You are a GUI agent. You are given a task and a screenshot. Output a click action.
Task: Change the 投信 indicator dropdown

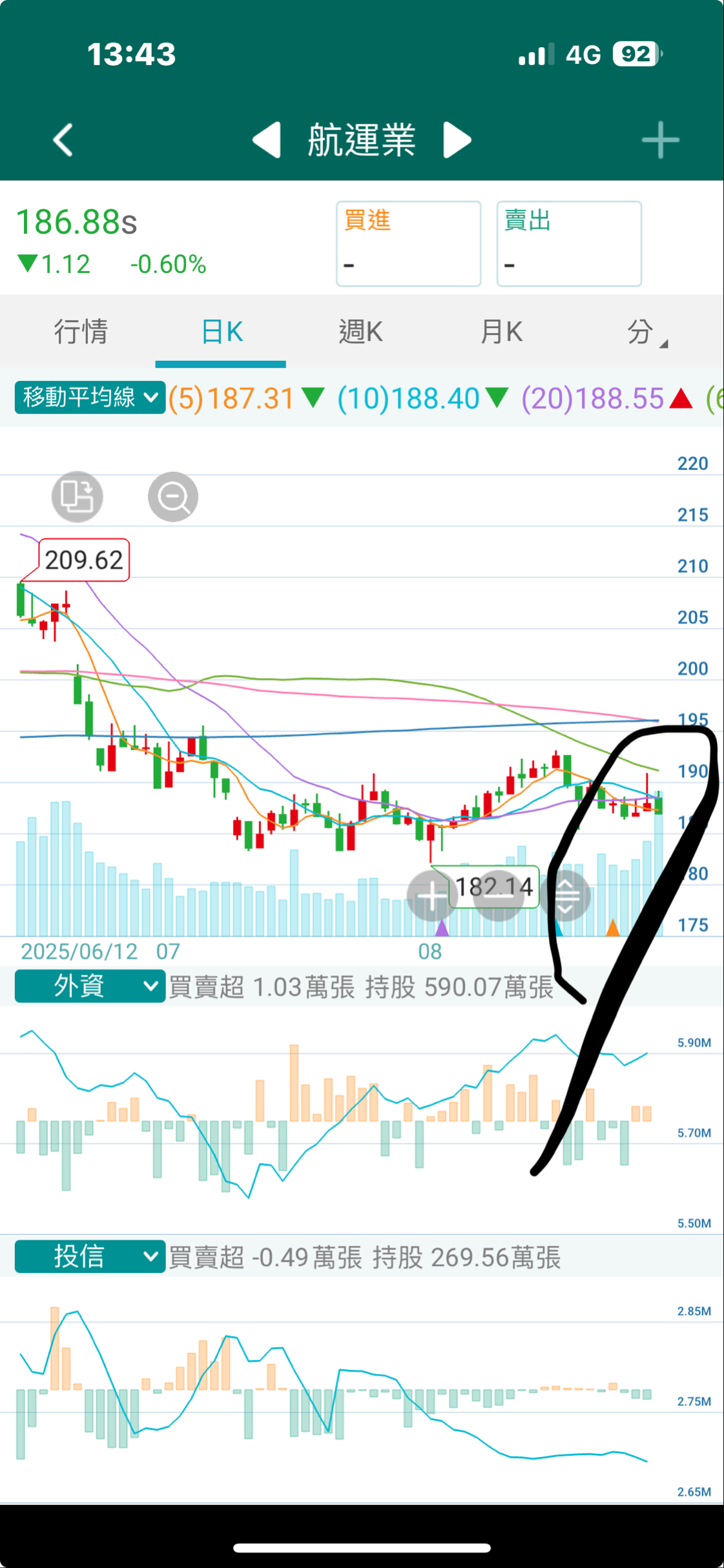click(x=90, y=1256)
